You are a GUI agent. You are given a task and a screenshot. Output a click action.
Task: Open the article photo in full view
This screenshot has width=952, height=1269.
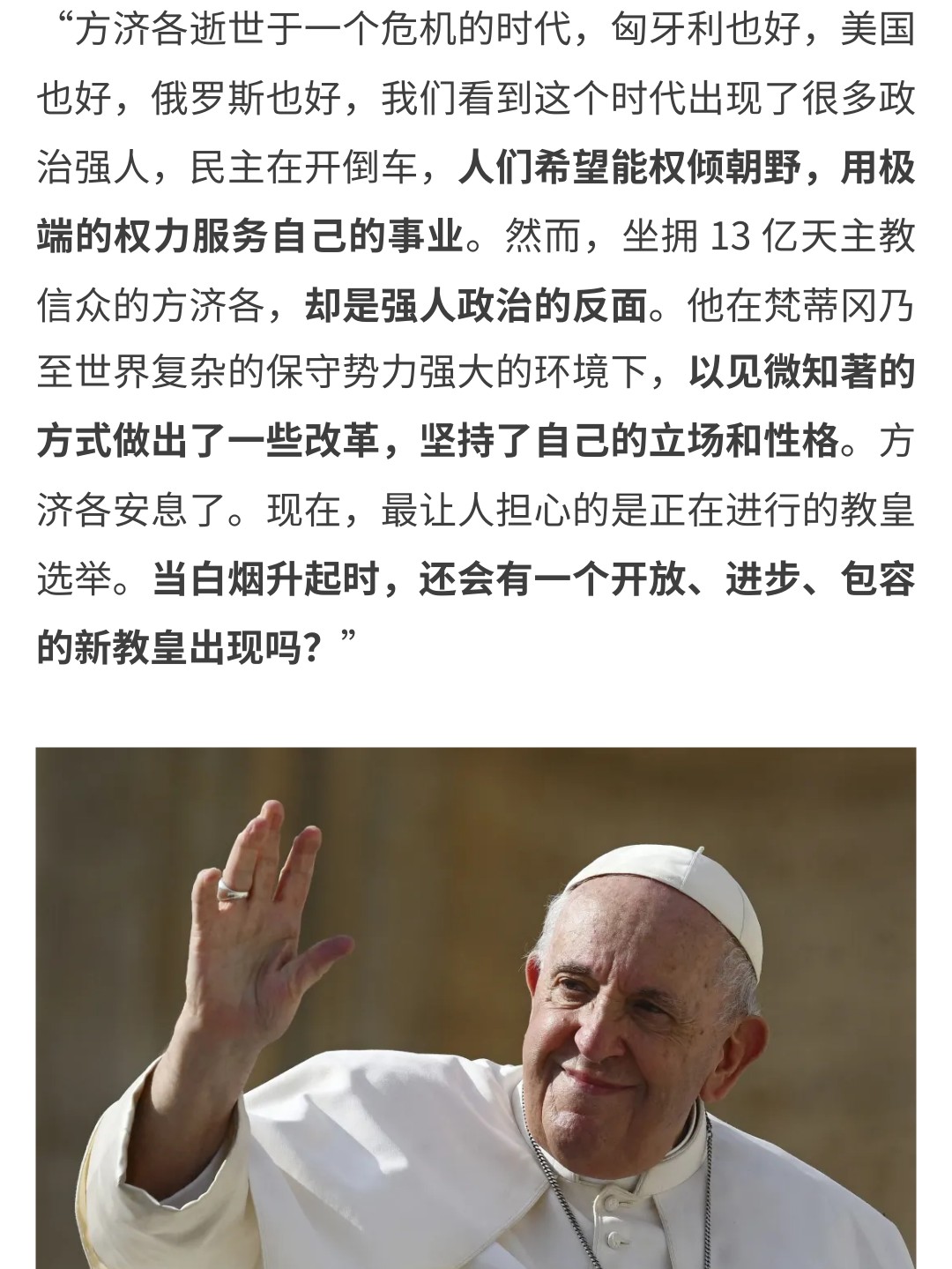pos(476,1007)
